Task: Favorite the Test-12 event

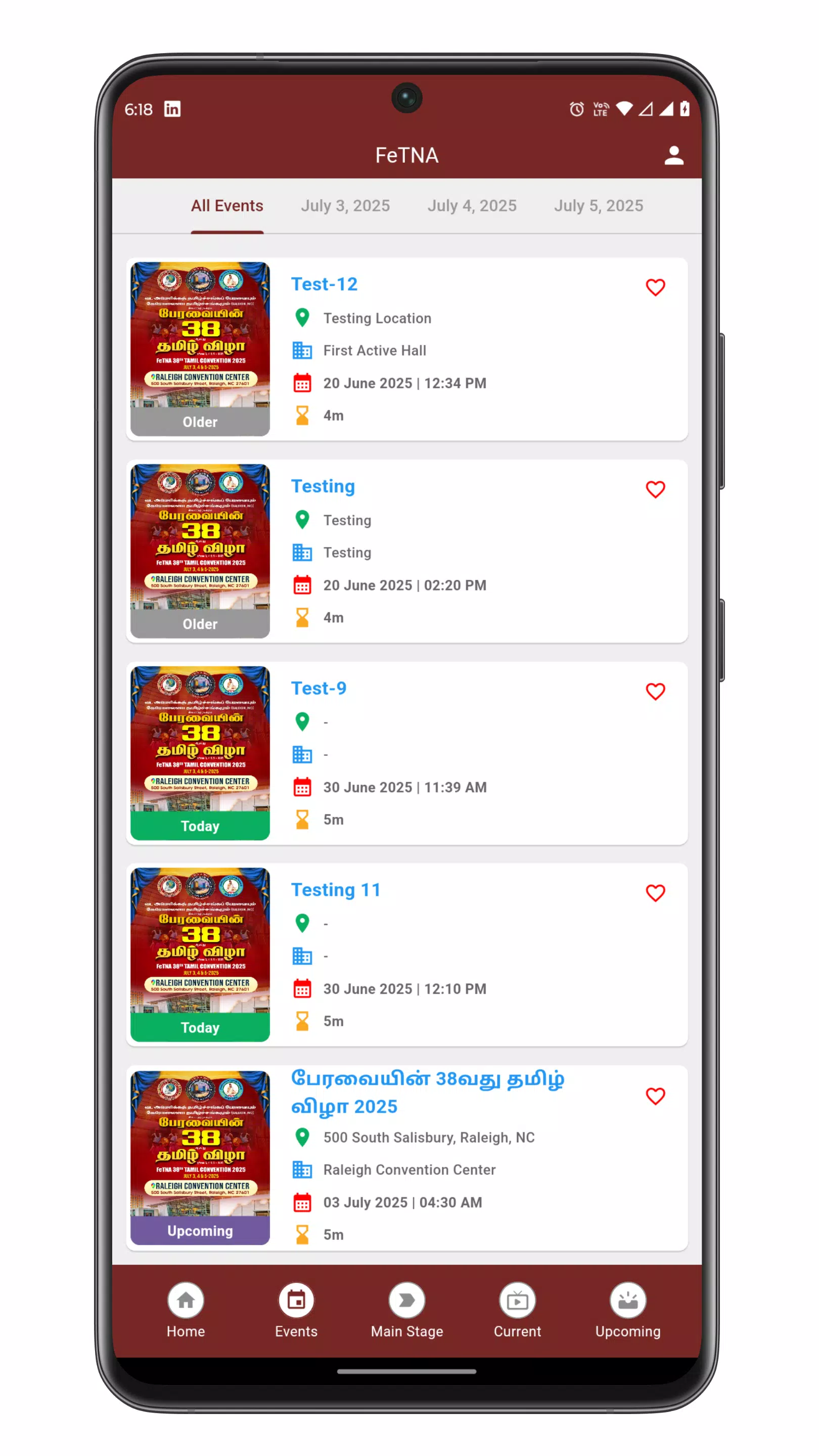Action: click(x=655, y=287)
